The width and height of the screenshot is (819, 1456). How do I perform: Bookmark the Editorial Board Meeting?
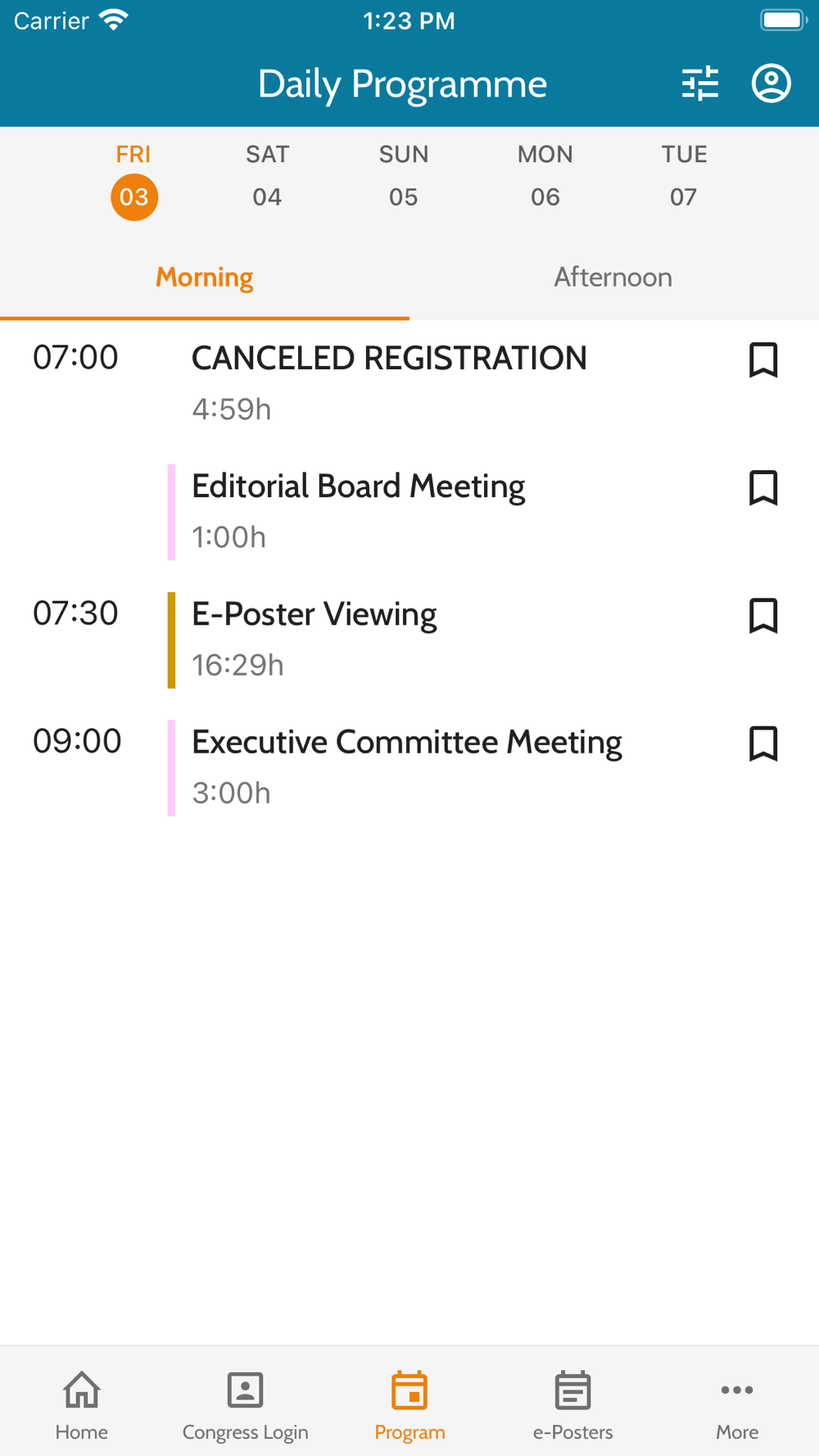click(763, 487)
